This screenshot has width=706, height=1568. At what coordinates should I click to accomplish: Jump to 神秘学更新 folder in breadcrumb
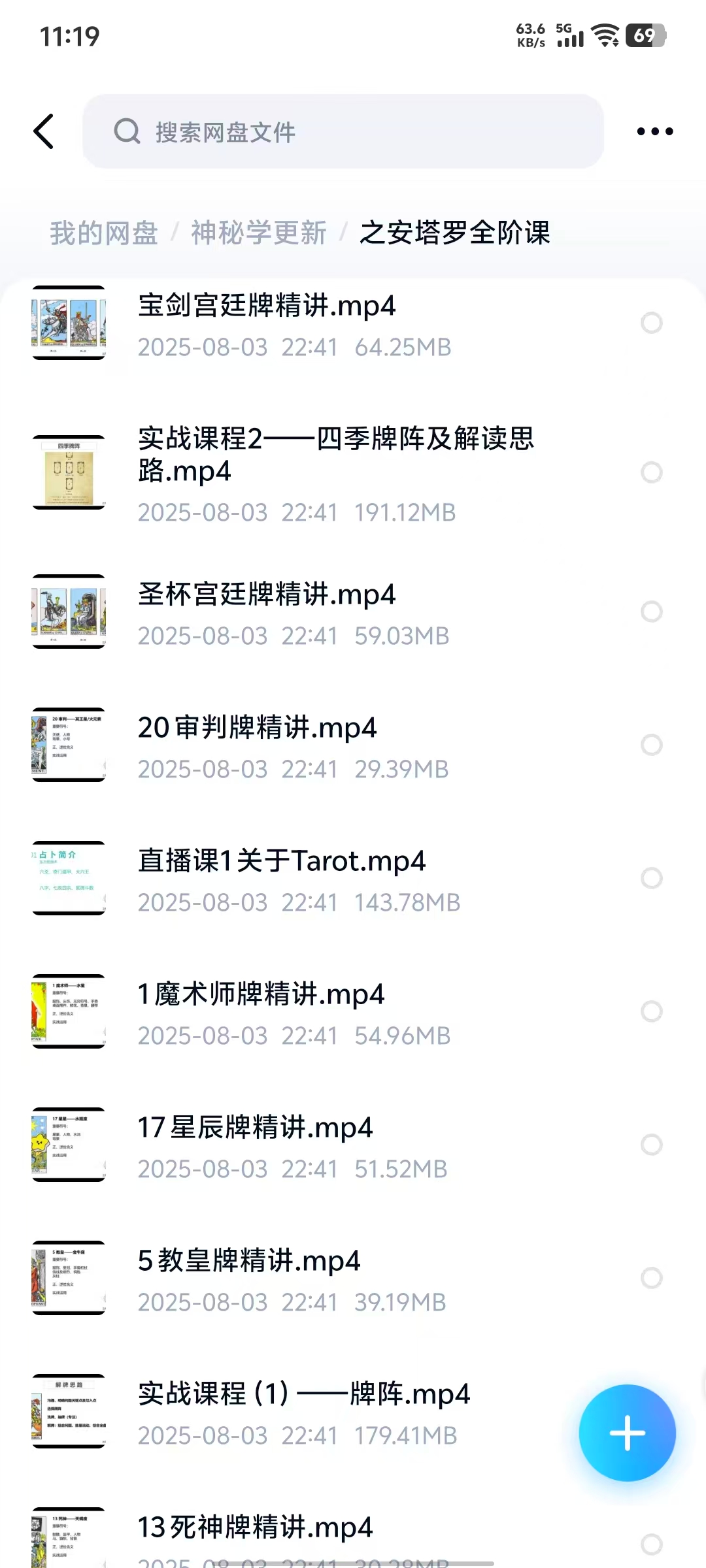point(259,233)
